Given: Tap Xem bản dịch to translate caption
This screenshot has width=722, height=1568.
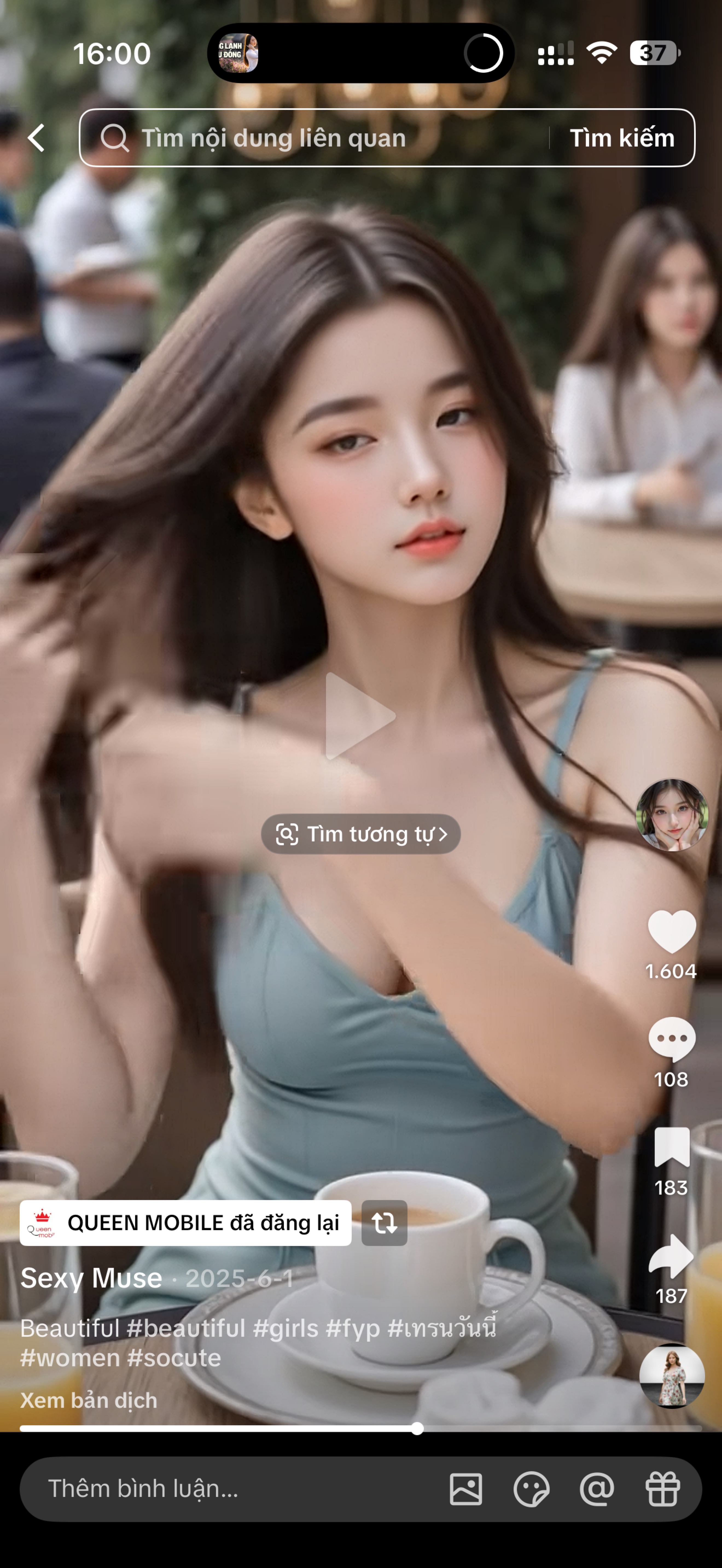Looking at the screenshot, I should click(89, 1400).
